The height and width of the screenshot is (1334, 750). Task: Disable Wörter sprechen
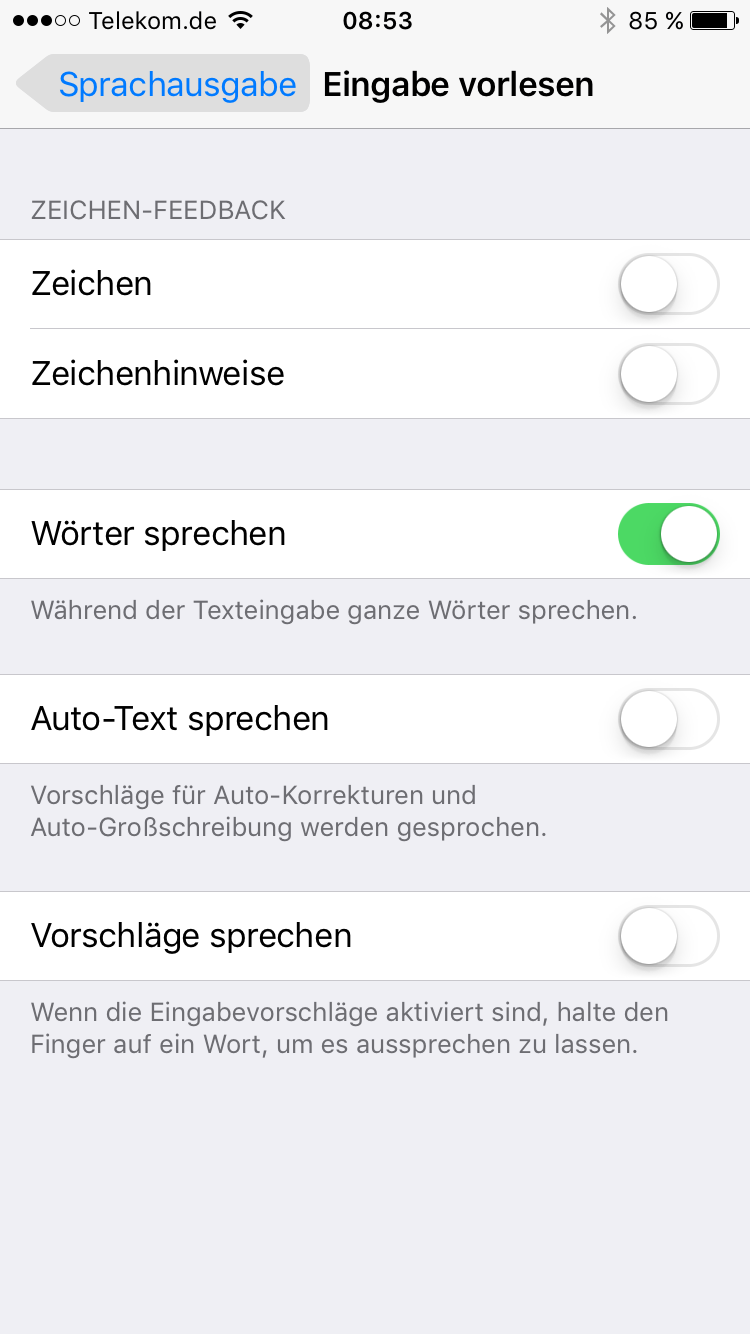[668, 534]
